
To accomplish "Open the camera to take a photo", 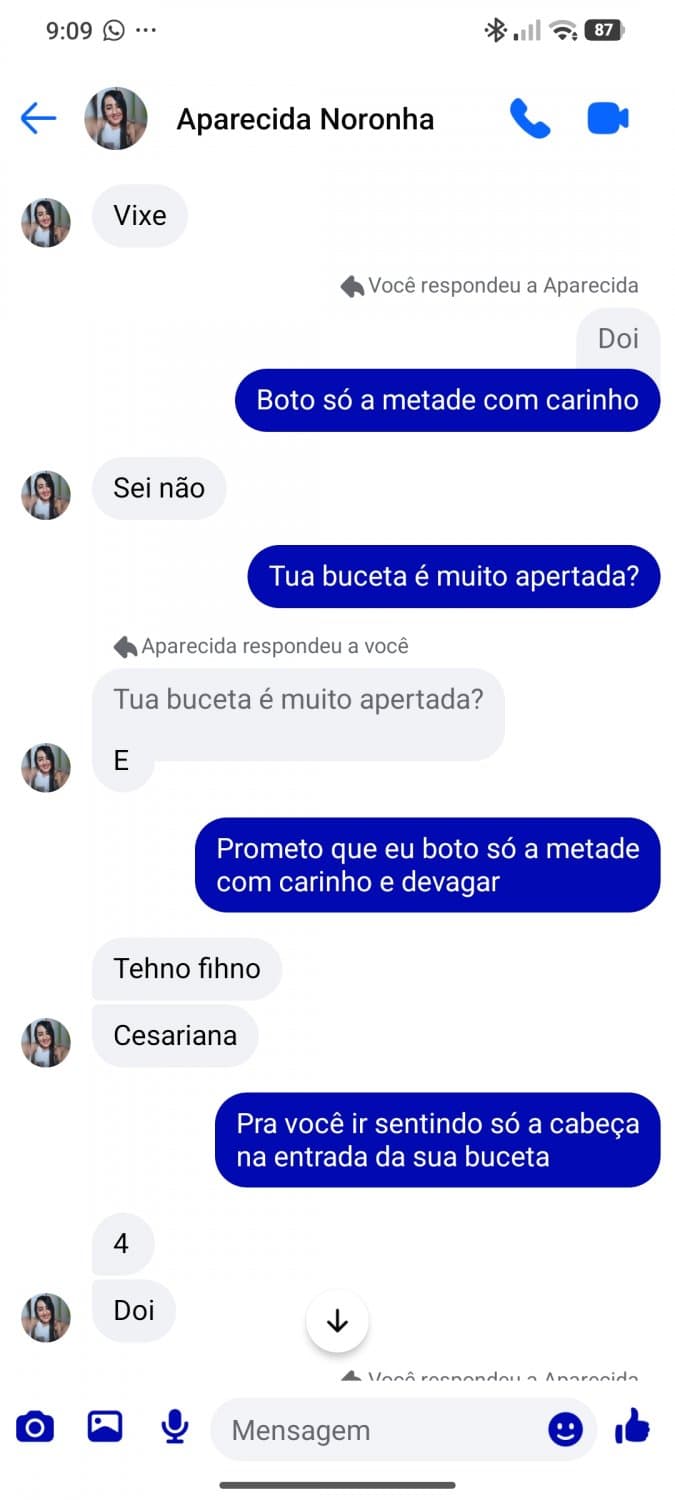I will click(x=35, y=1427).
